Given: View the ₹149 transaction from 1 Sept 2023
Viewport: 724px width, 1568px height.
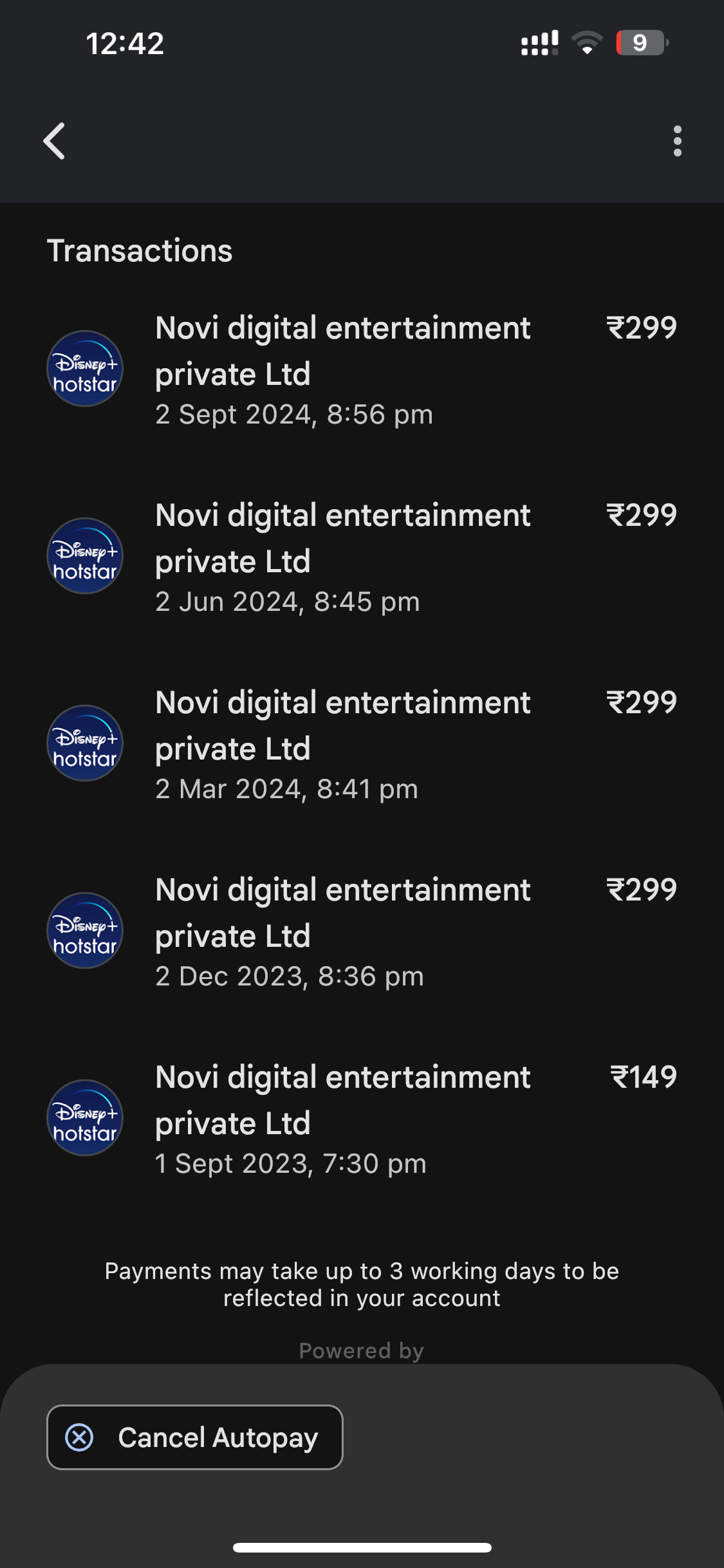Looking at the screenshot, I should (x=362, y=1119).
